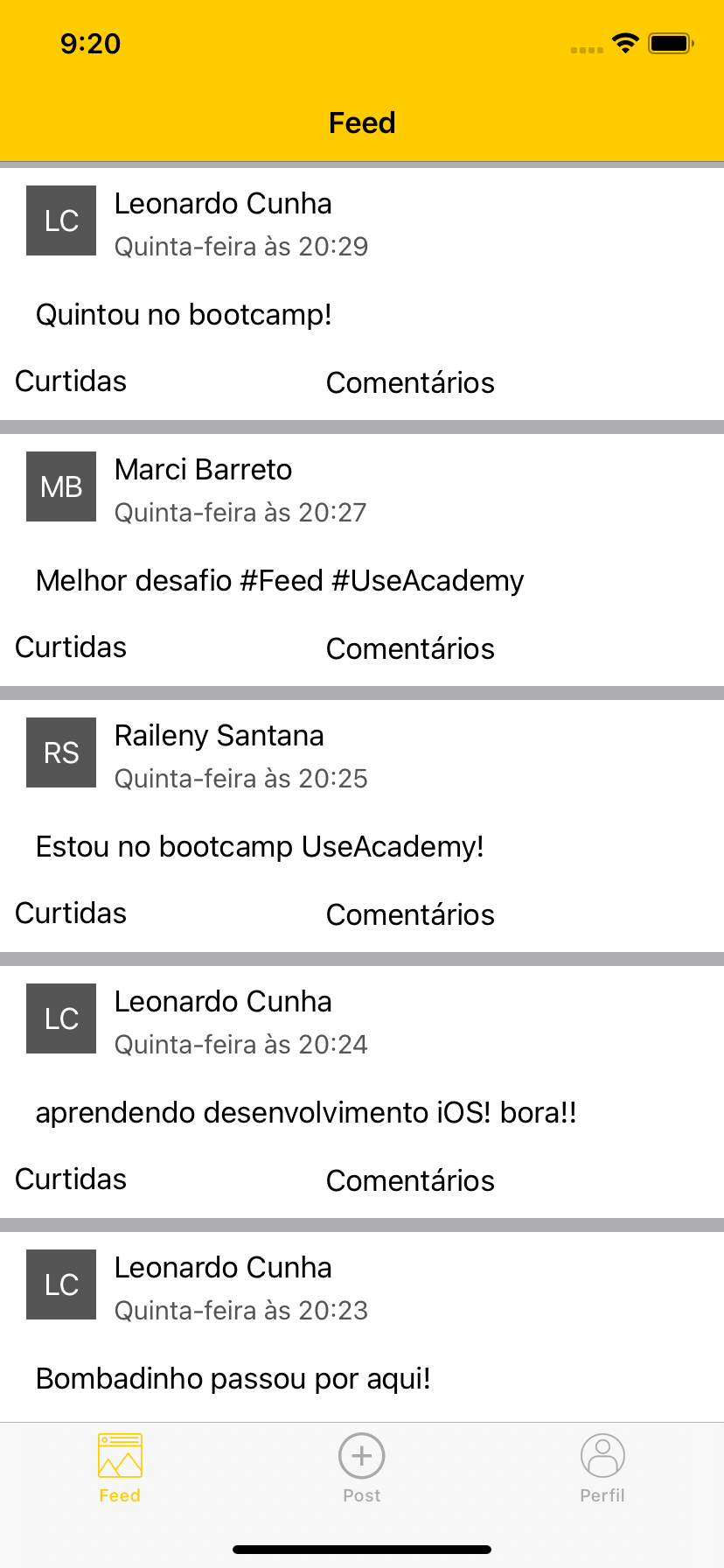Tap Curtidas under Raileny Santana's post
This screenshot has height=1568, width=724.
tap(71, 913)
